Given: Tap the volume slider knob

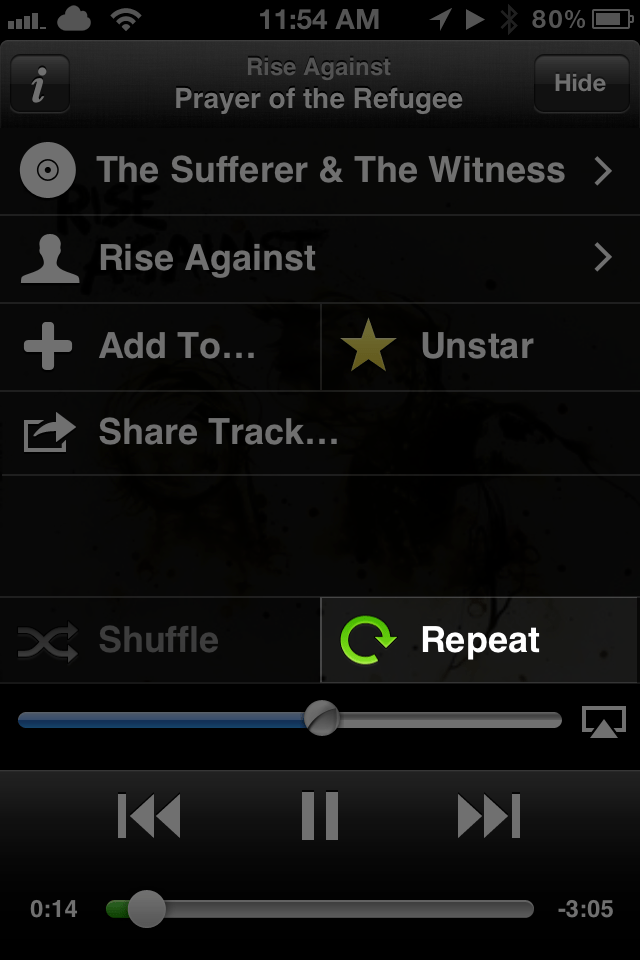Looking at the screenshot, I should [322, 719].
